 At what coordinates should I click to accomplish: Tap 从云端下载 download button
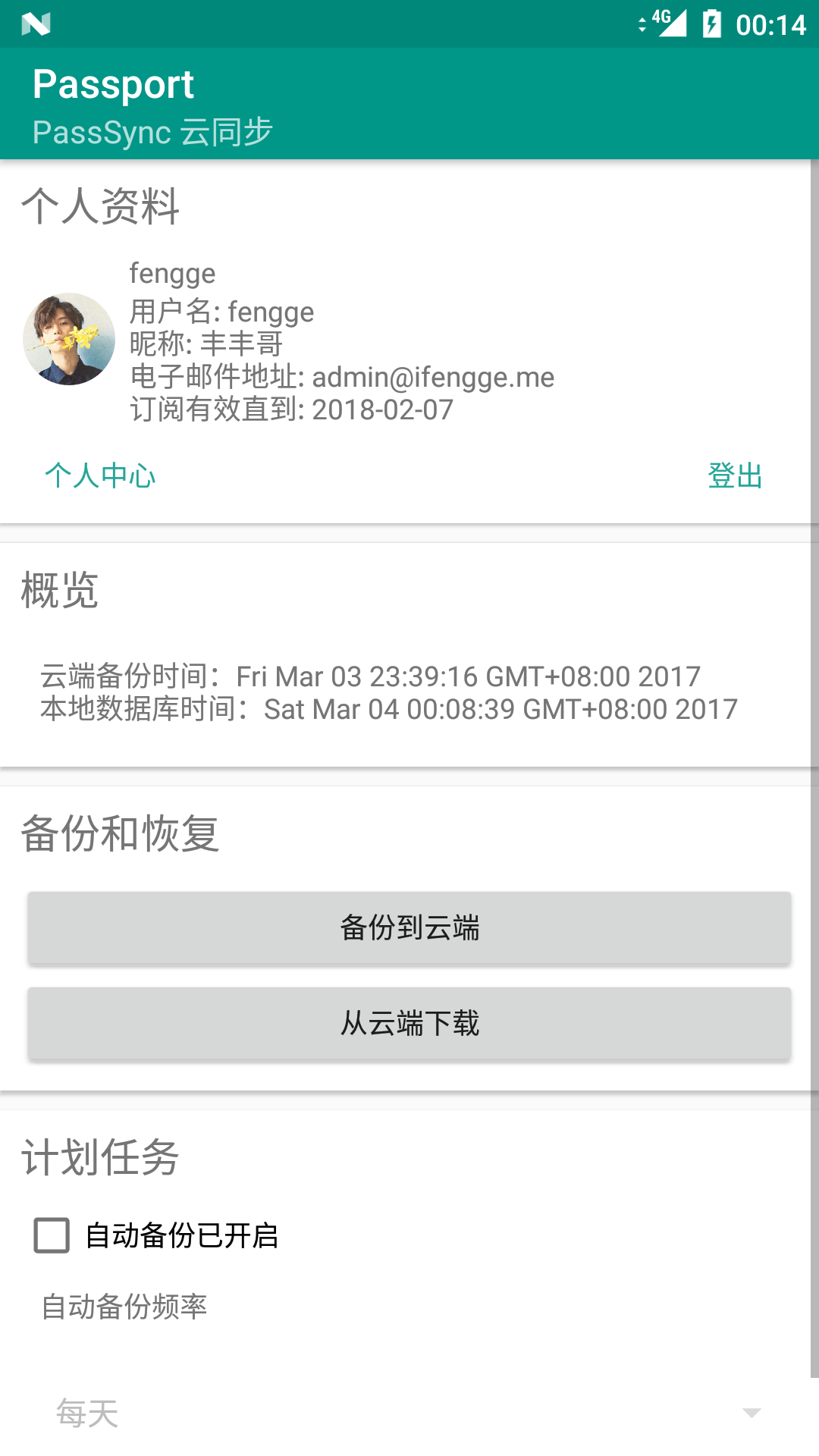point(409,1023)
